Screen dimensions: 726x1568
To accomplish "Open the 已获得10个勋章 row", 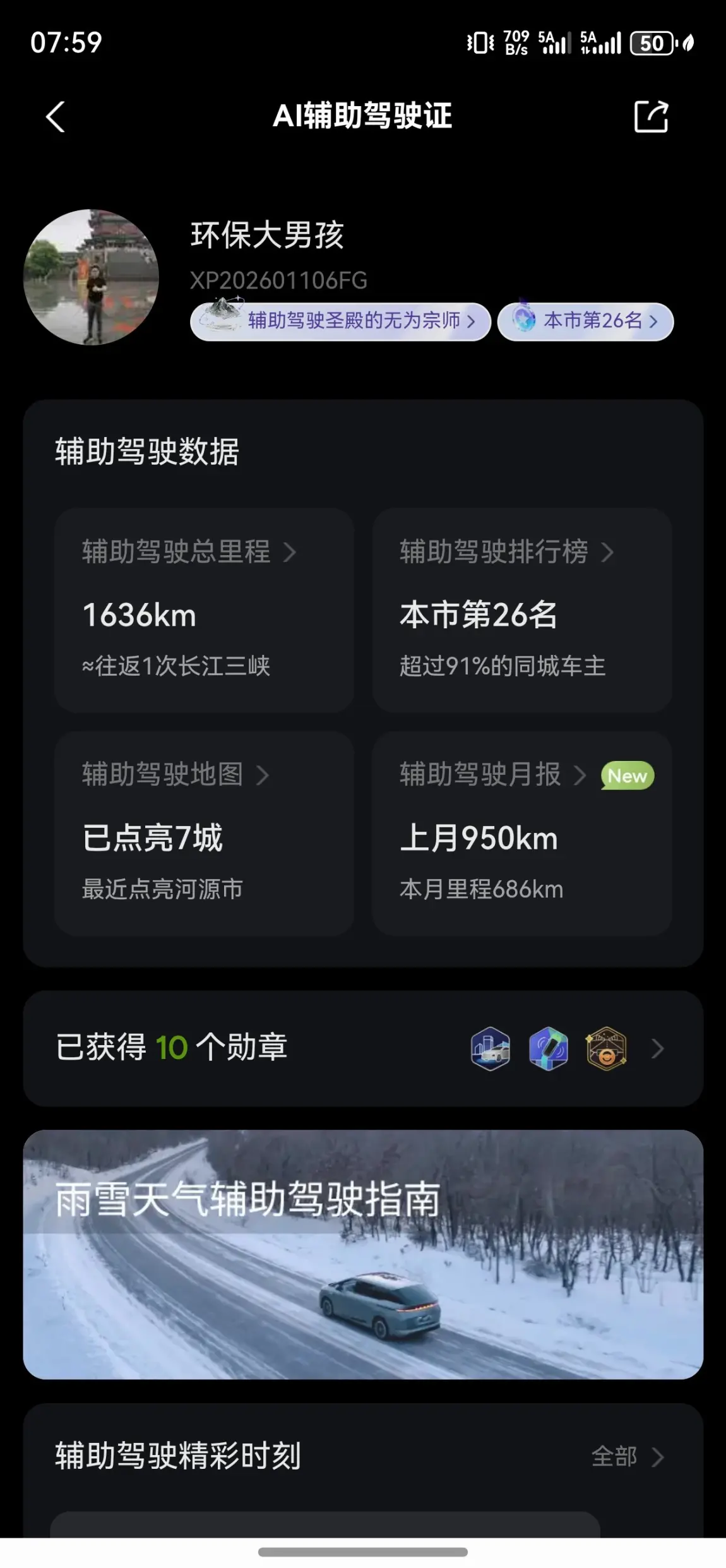I will click(x=363, y=1048).
